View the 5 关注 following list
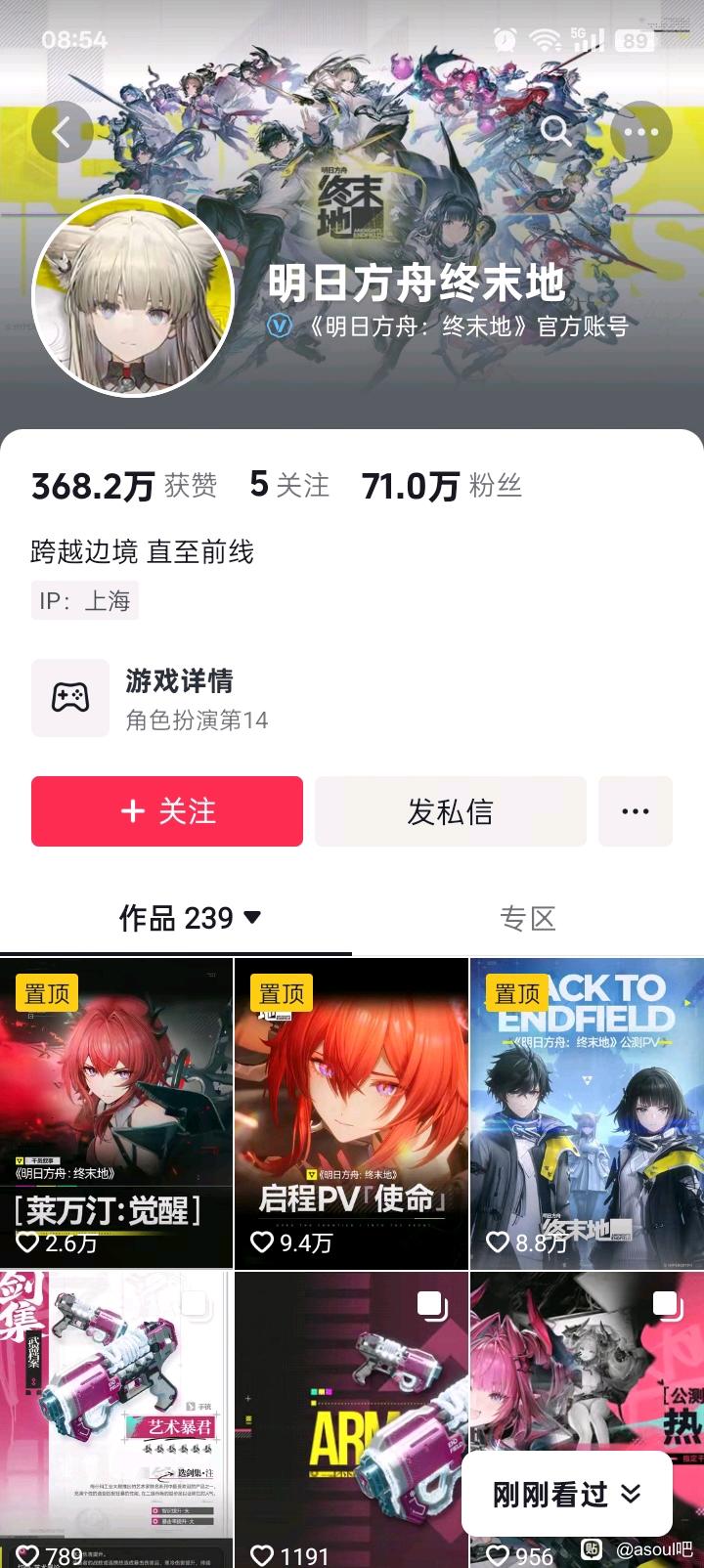704x1568 pixels. tap(289, 485)
